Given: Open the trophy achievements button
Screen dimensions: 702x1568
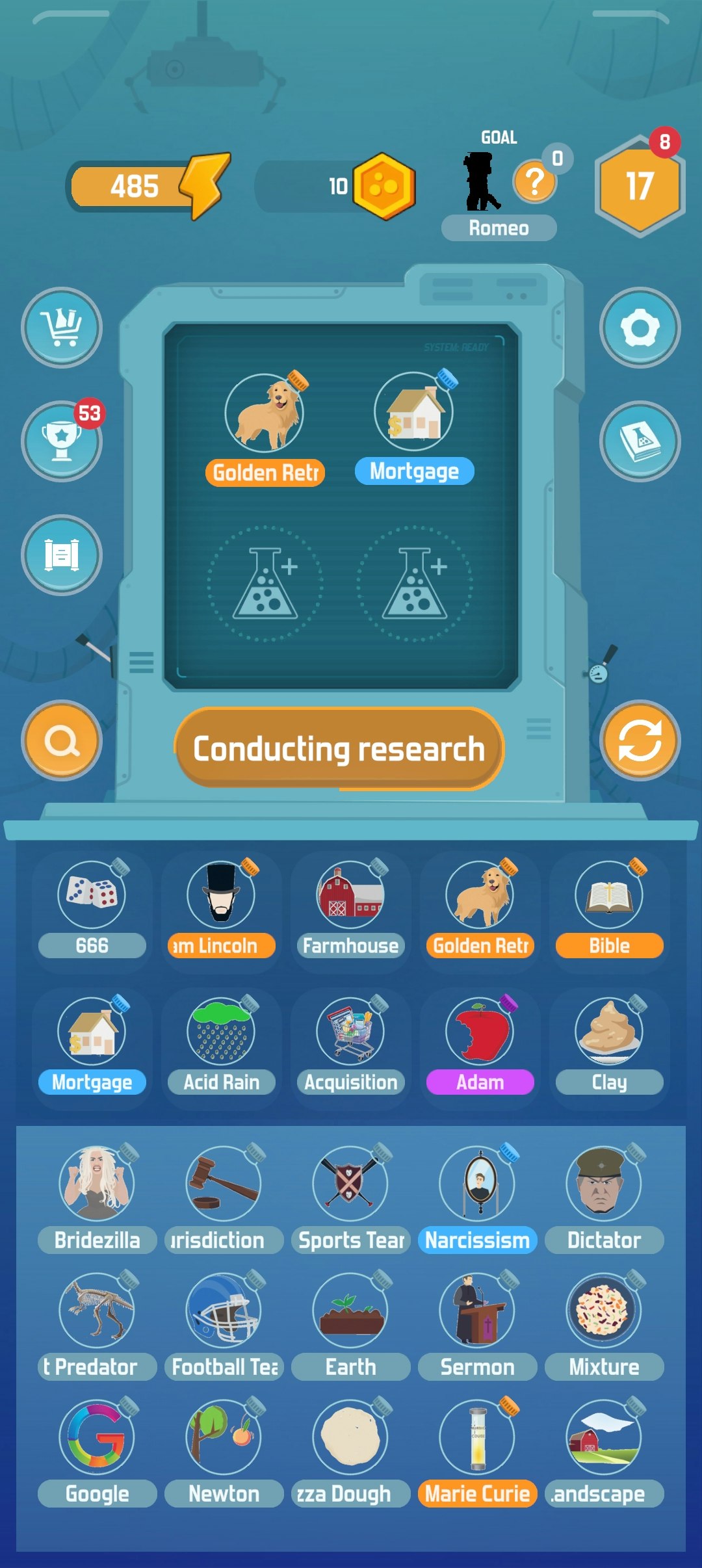Looking at the screenshot, I should [62, 441].
